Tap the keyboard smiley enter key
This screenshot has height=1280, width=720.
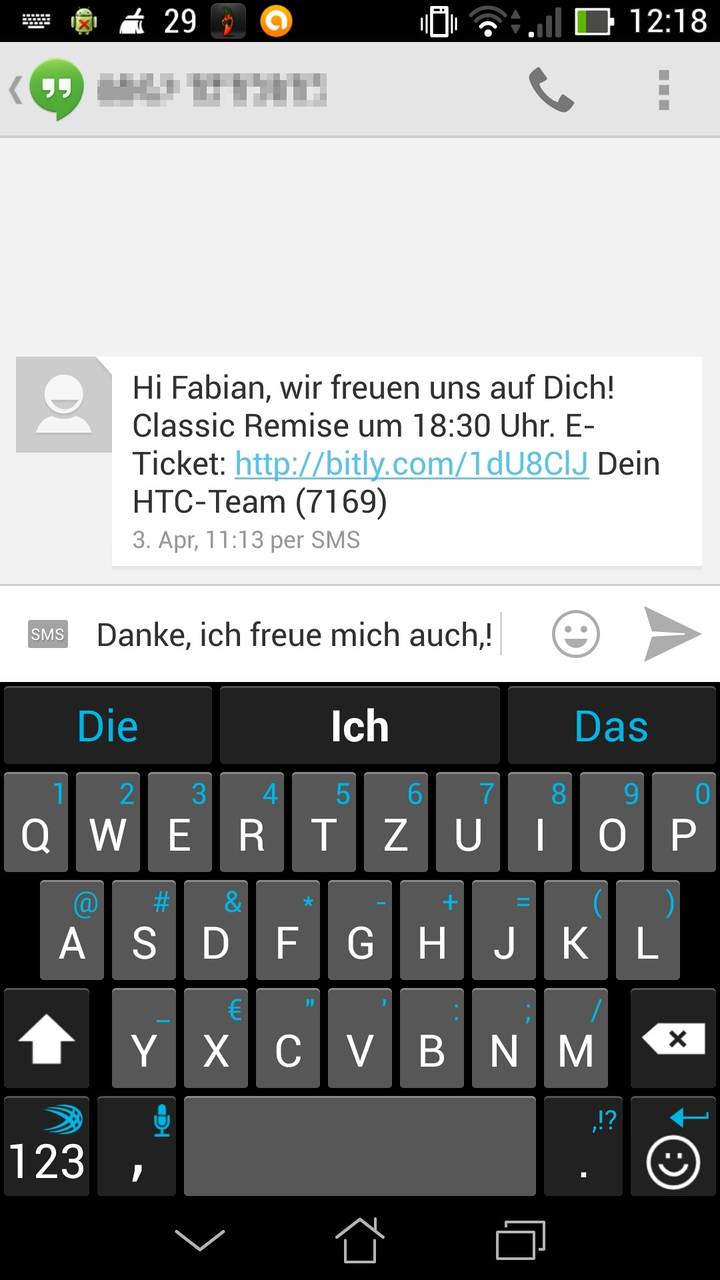[x=674, y=1146]
